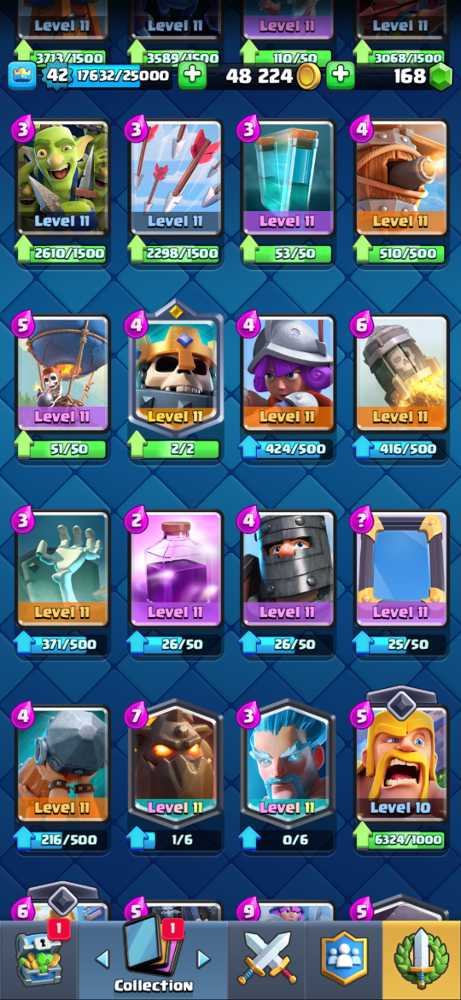Tap the left arrow beside Collection
This screenshot has height=1000, width=461.
[102, 958]
